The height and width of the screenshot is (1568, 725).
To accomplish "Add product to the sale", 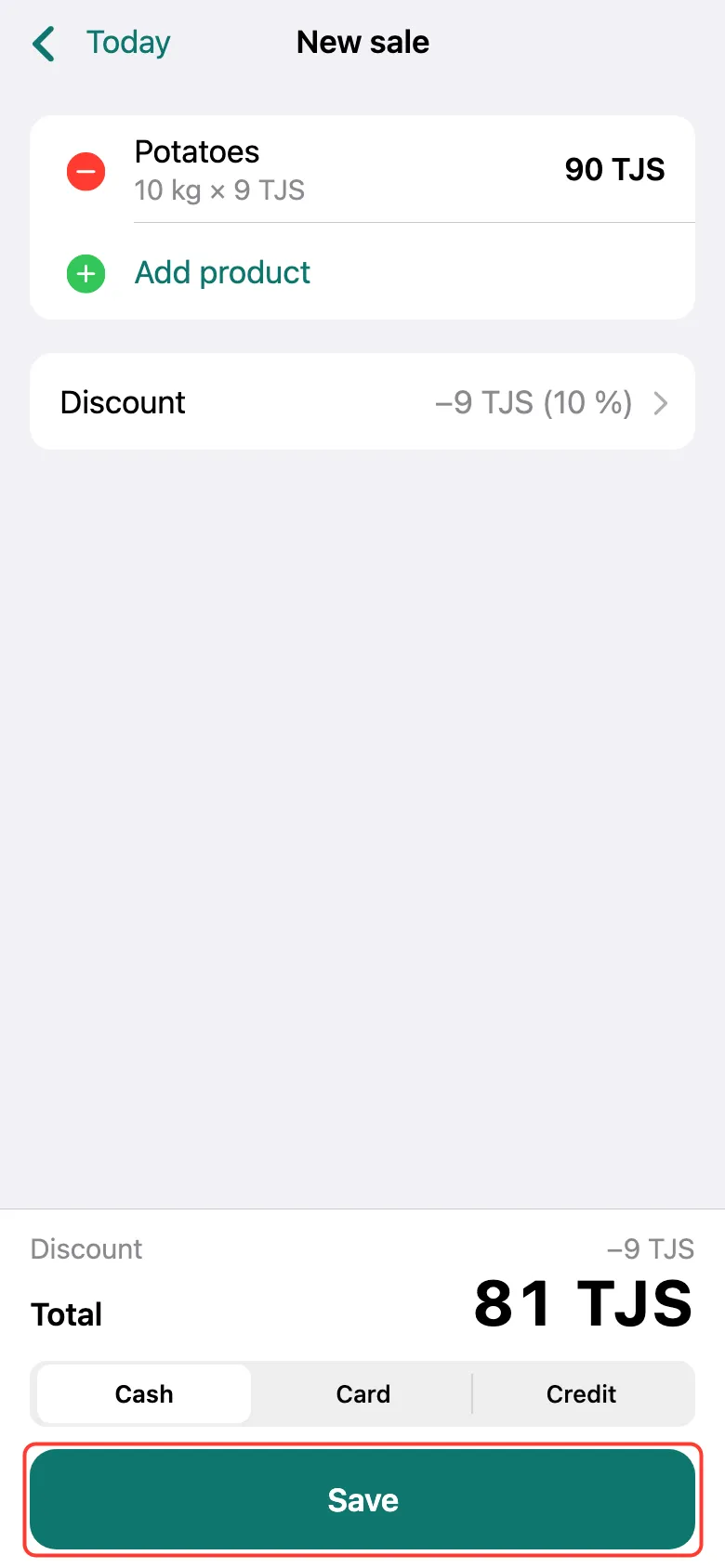I will pos(222,273).
